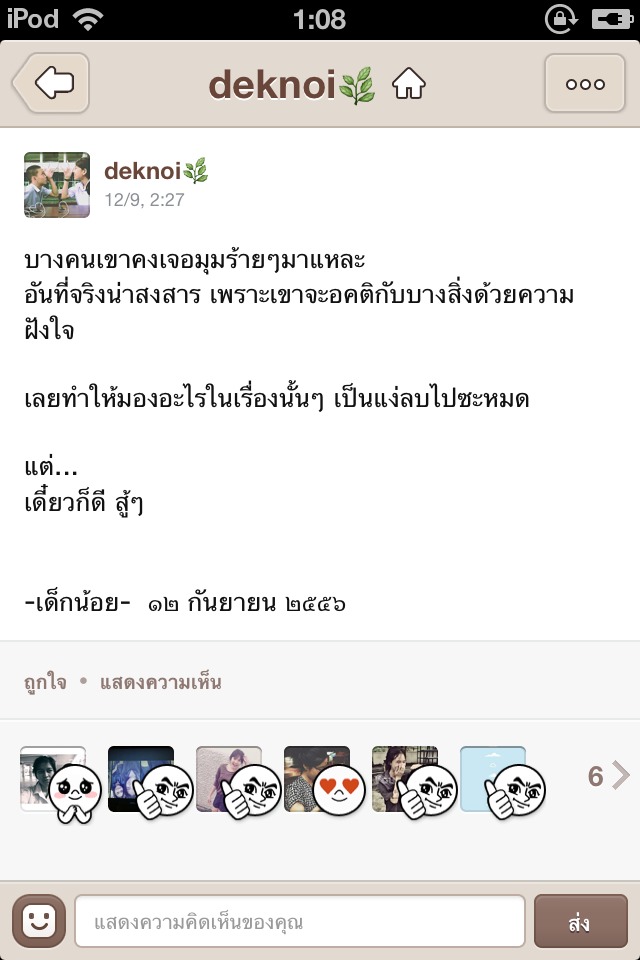Viewport: 640px width, 960px height.
Task: Tap แสดงความเห็น to comment
Action: click(x=160, y=681)
